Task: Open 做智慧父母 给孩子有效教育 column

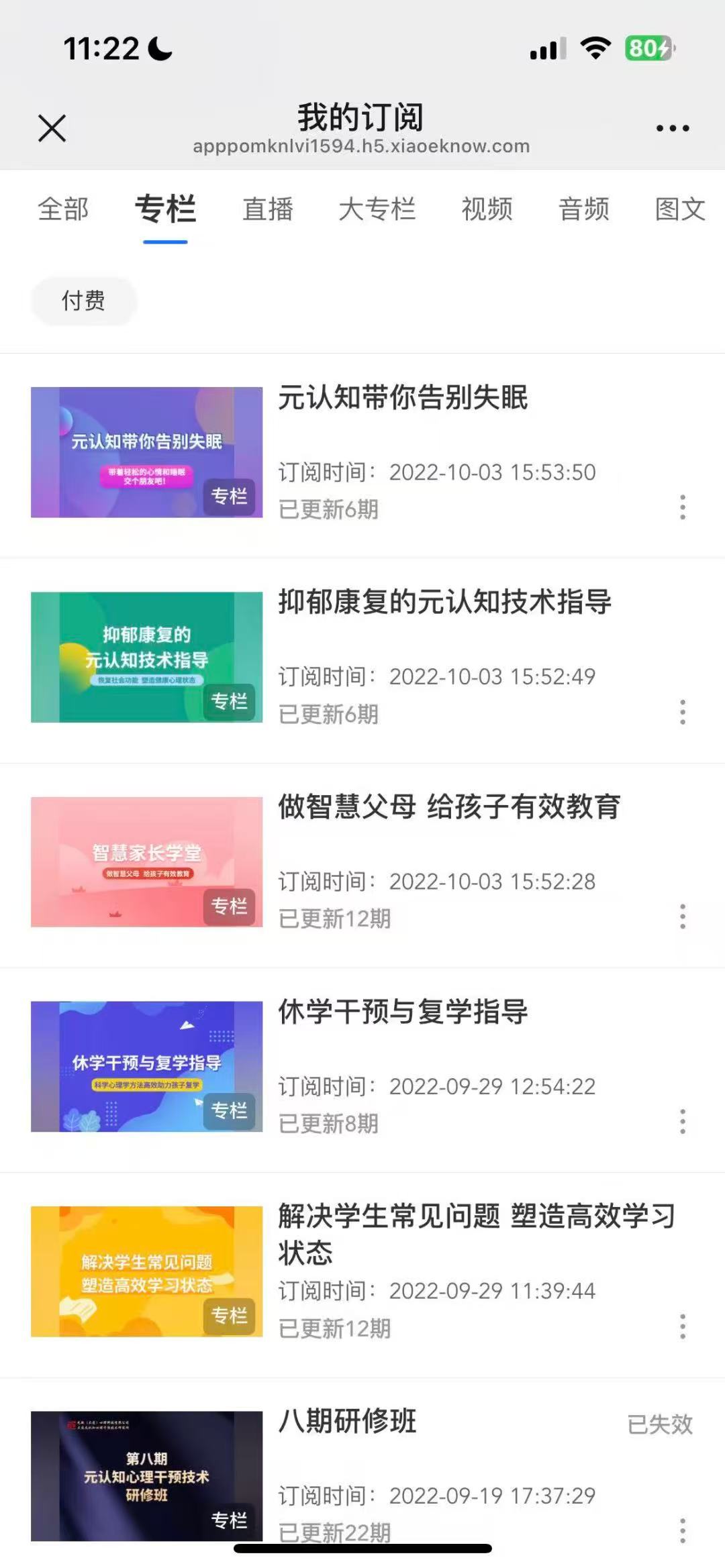Action: pyautogui.click(x=448, y=806)
